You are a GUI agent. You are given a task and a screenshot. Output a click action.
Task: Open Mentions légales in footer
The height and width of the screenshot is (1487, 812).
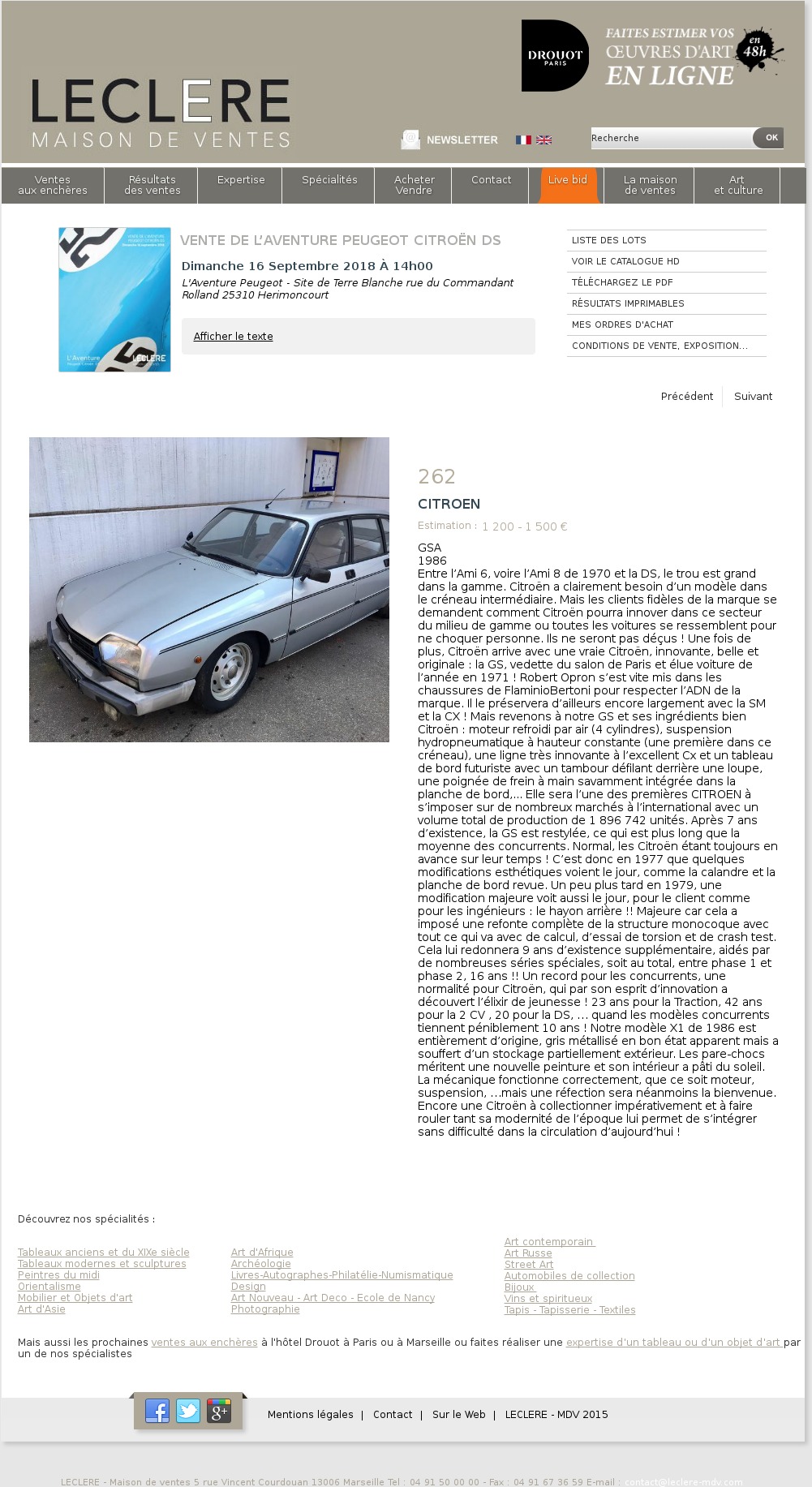(310, 1415)
